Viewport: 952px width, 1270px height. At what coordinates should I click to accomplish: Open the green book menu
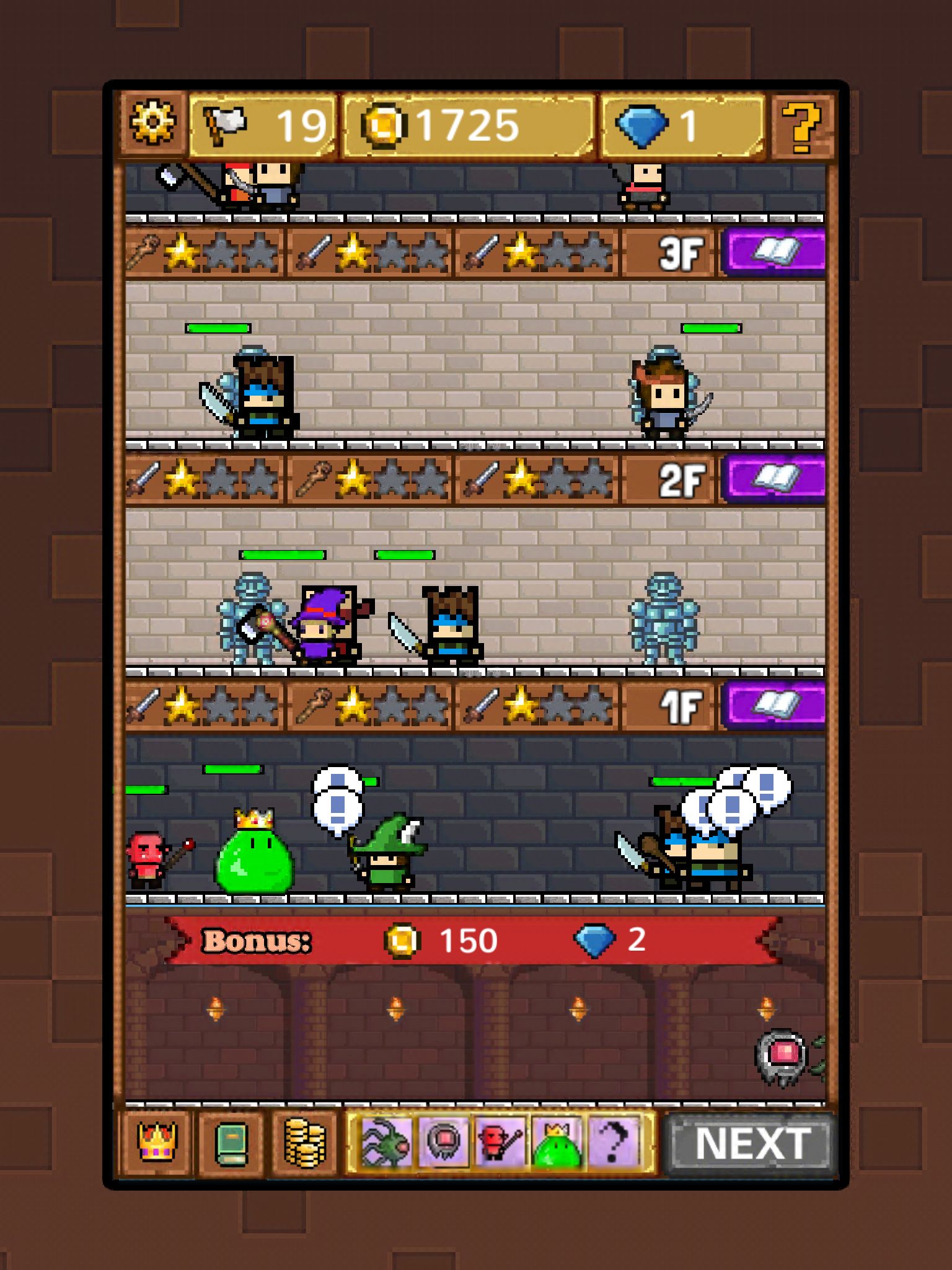tap(231, 1143)
